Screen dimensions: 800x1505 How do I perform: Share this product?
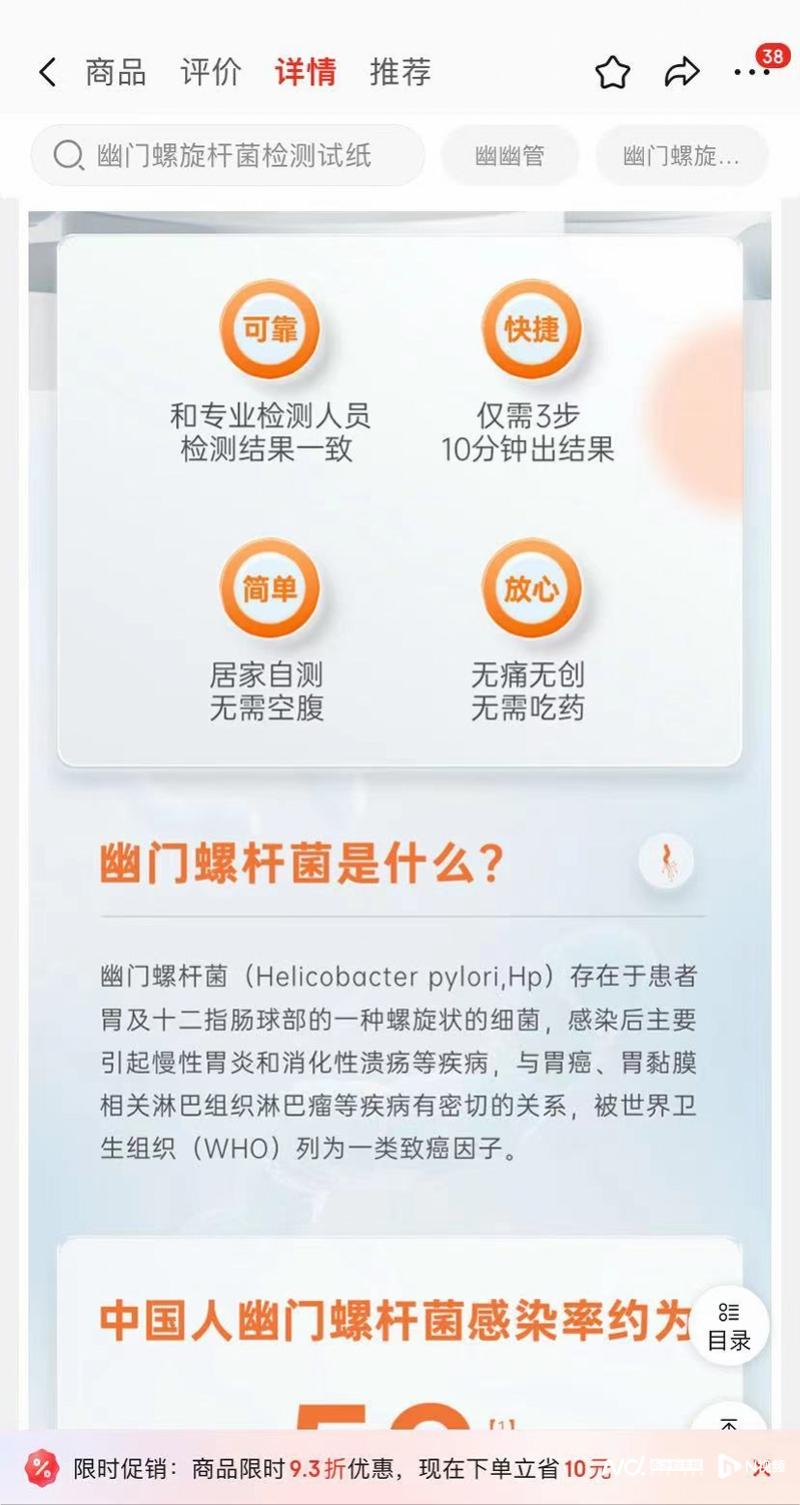click(682, 72)
